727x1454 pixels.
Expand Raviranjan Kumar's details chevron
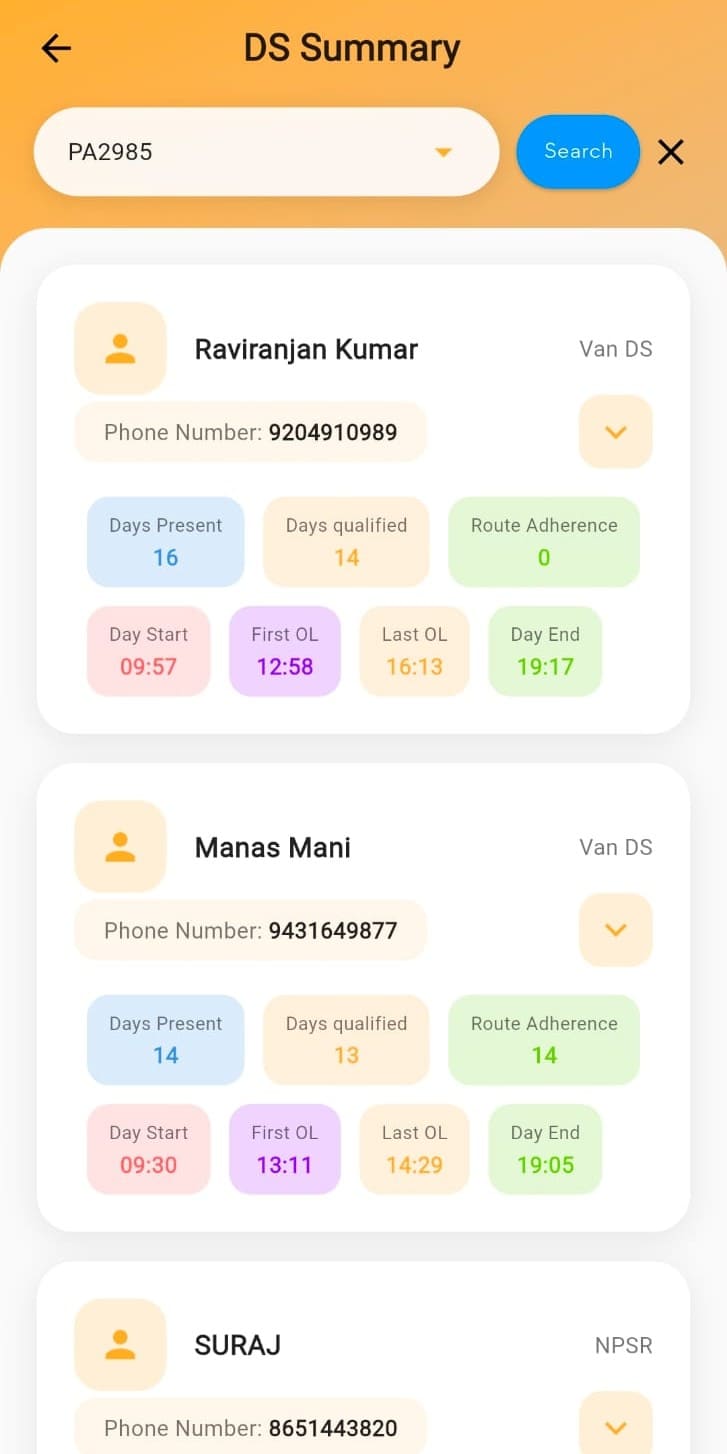tap(615, 432)
